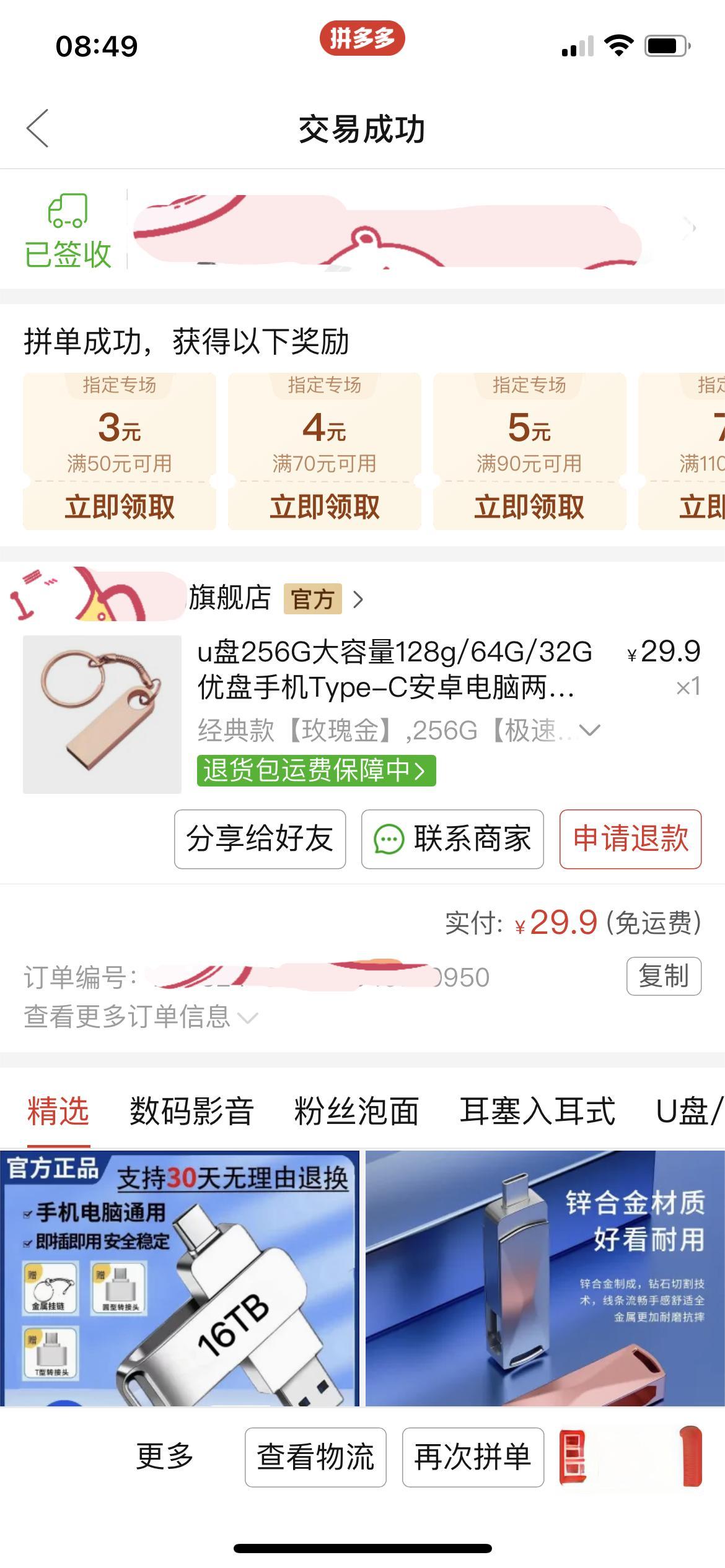Claim the 5元 coupon for orders over 90元

tap(529, 506)
